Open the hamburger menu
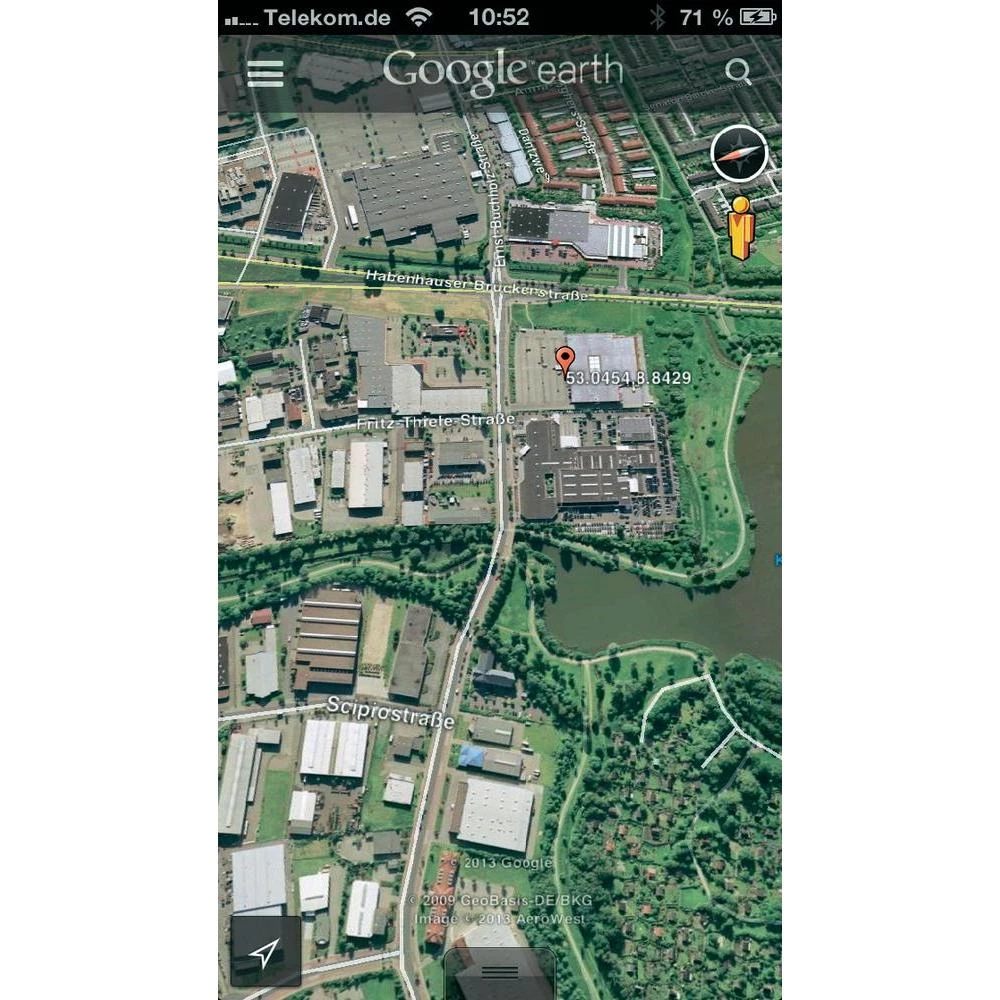The width and height of the screenshot is (1000, 1000). point(265,73)
